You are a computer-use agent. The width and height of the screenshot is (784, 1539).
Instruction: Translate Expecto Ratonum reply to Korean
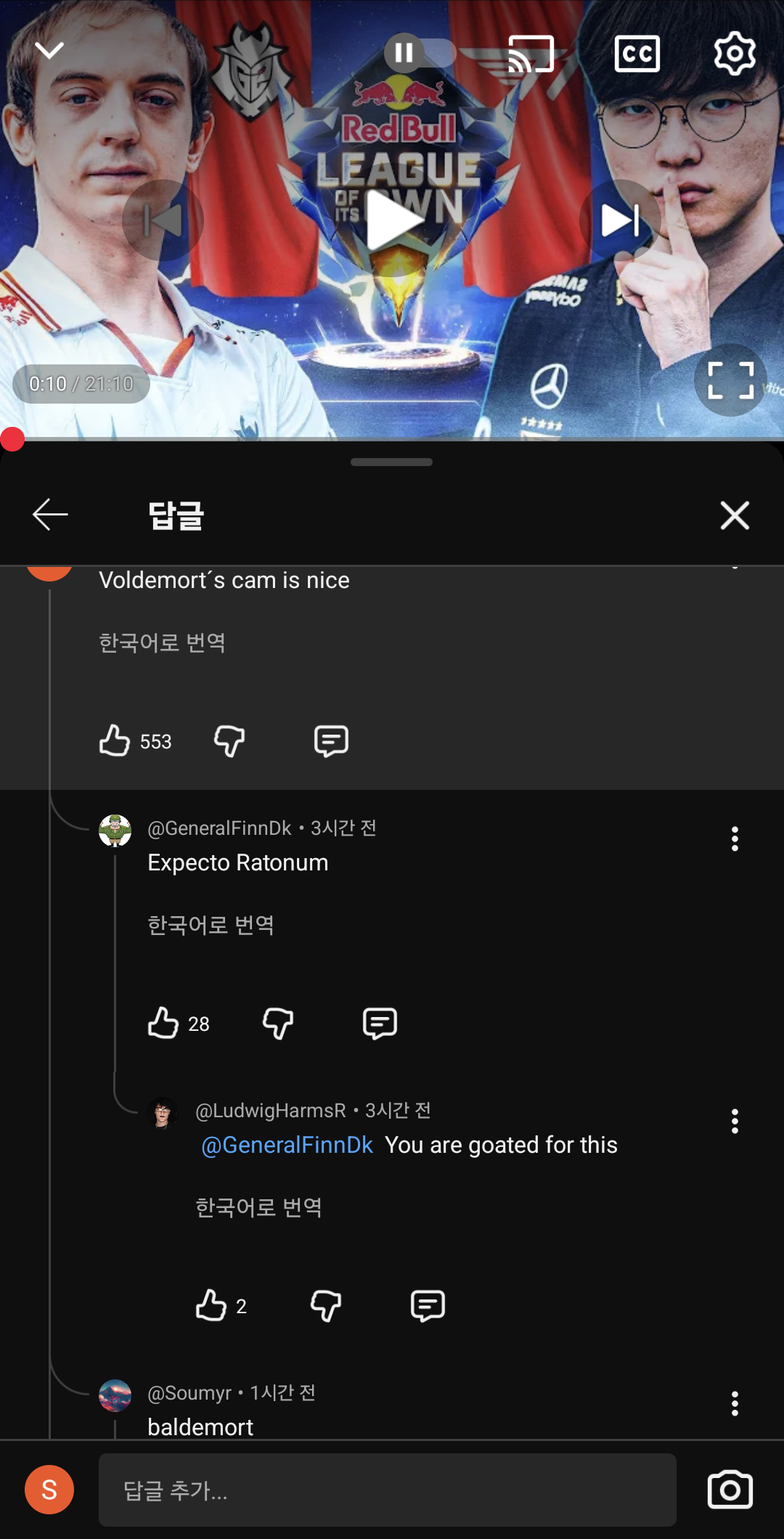211,925
